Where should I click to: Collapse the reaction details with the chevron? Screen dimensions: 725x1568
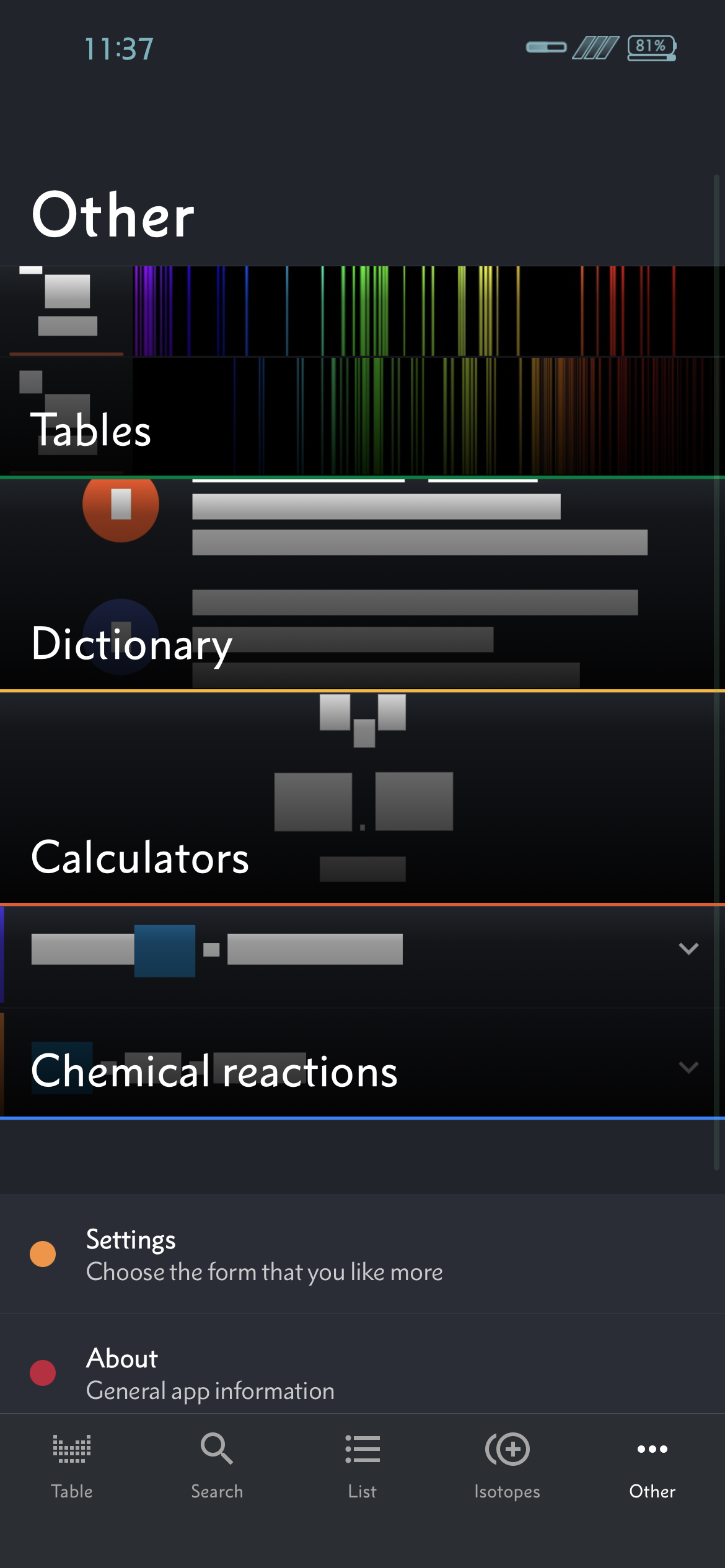coord(688,947)
